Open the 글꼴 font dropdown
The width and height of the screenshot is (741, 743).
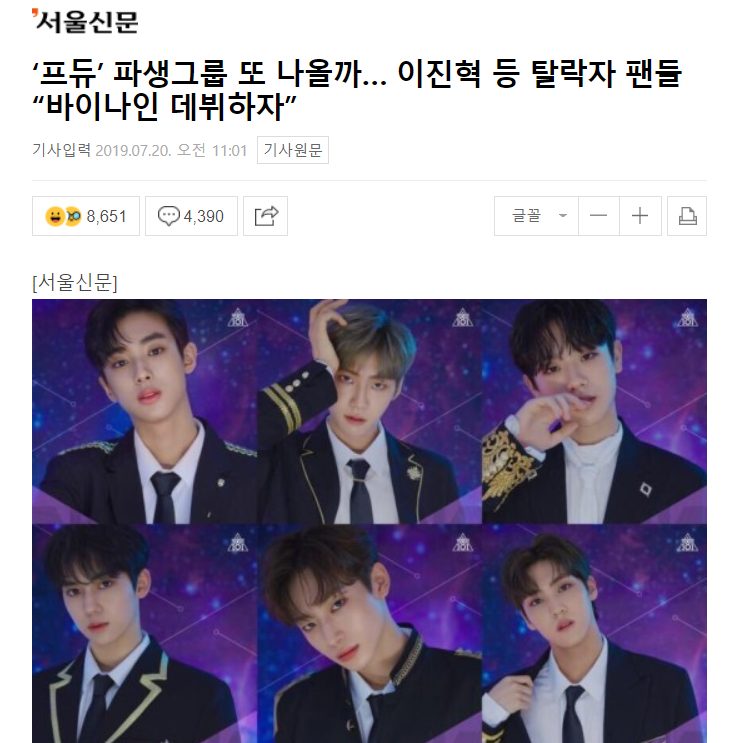[535, 216]
